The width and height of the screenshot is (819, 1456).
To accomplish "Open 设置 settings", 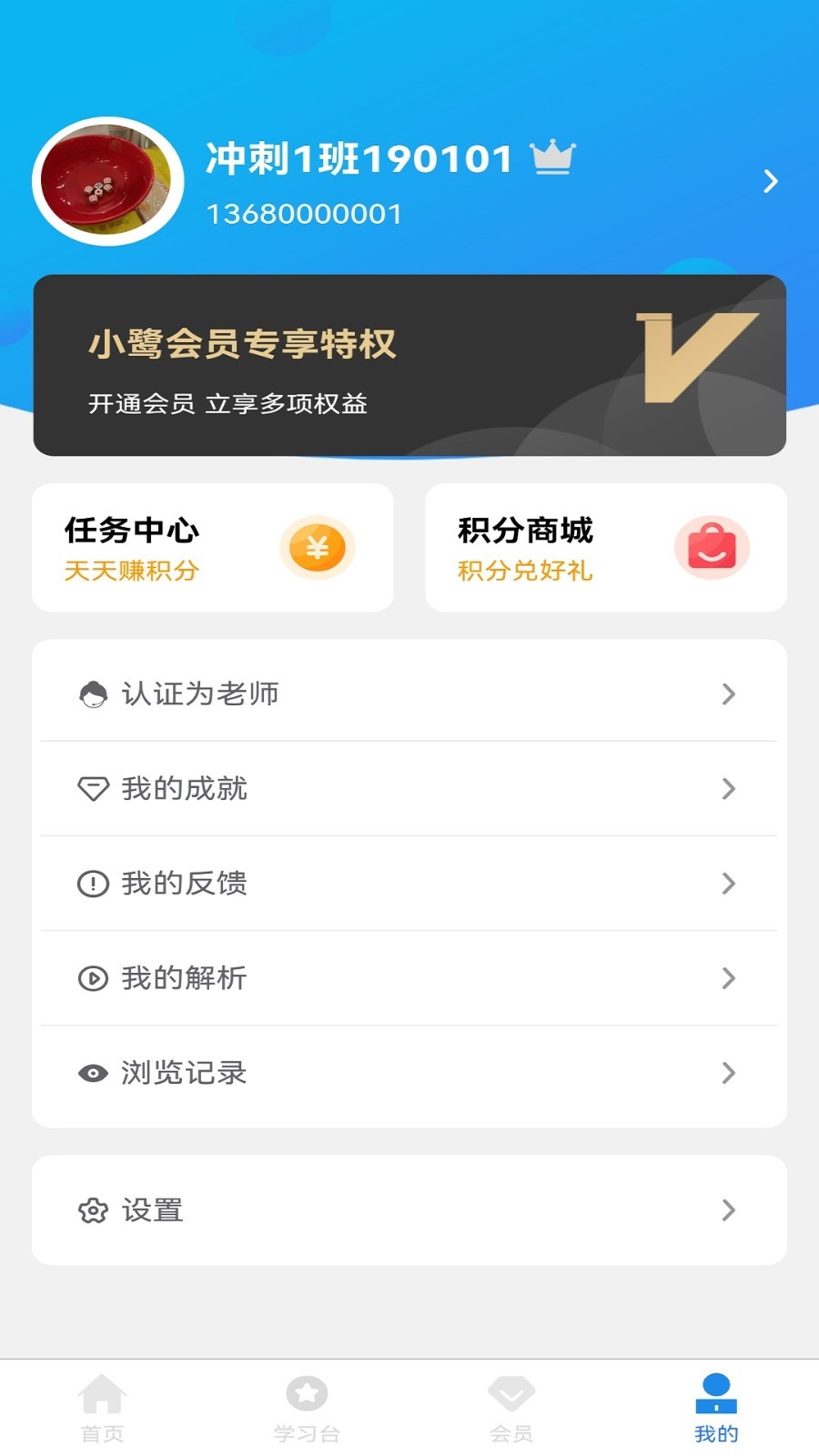I will (409, 1210).
